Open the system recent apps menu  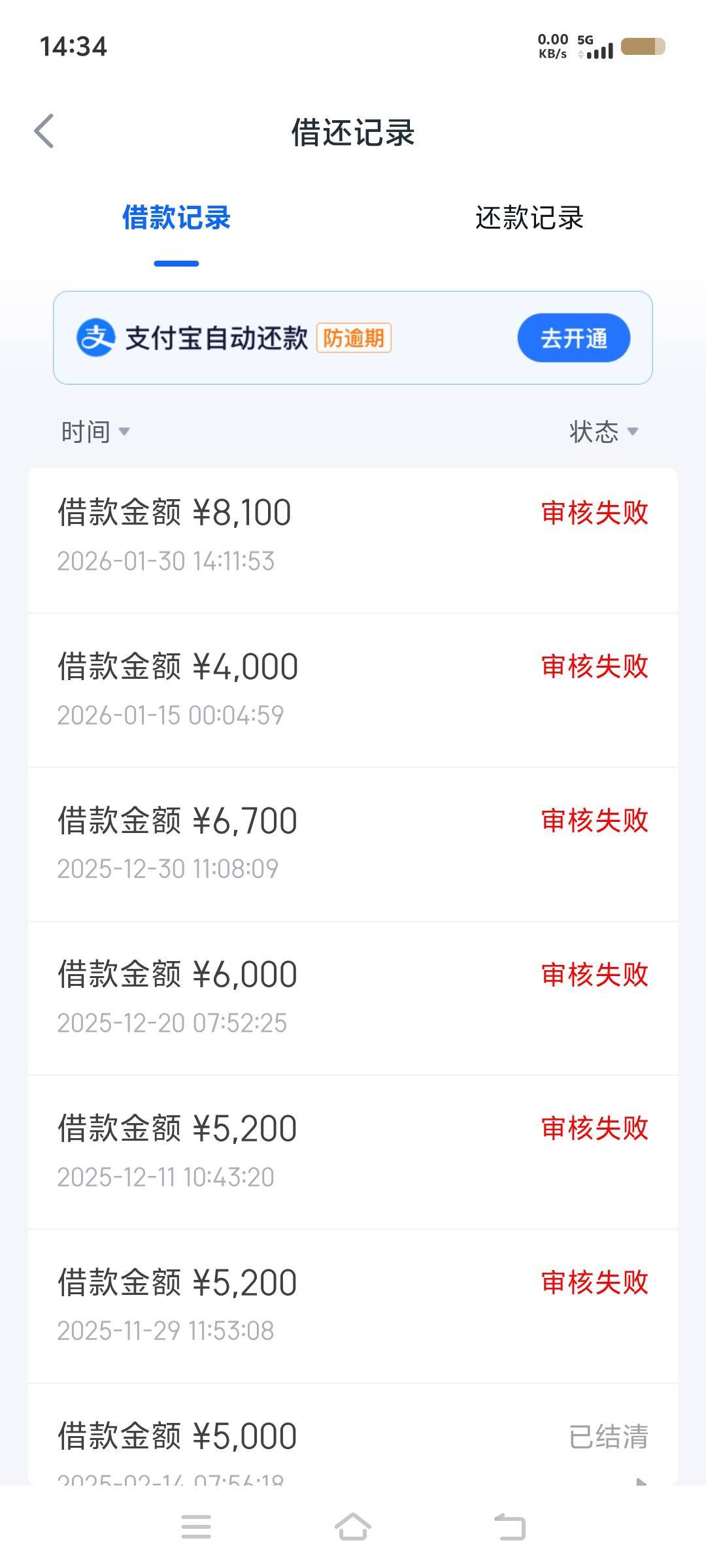(196, 1527)
